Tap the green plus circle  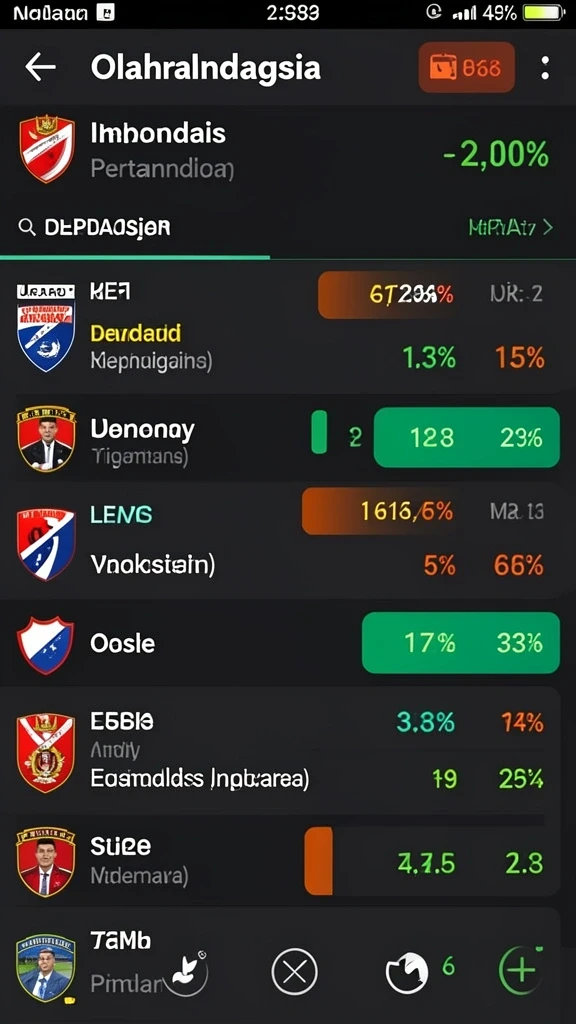(520, 971)
